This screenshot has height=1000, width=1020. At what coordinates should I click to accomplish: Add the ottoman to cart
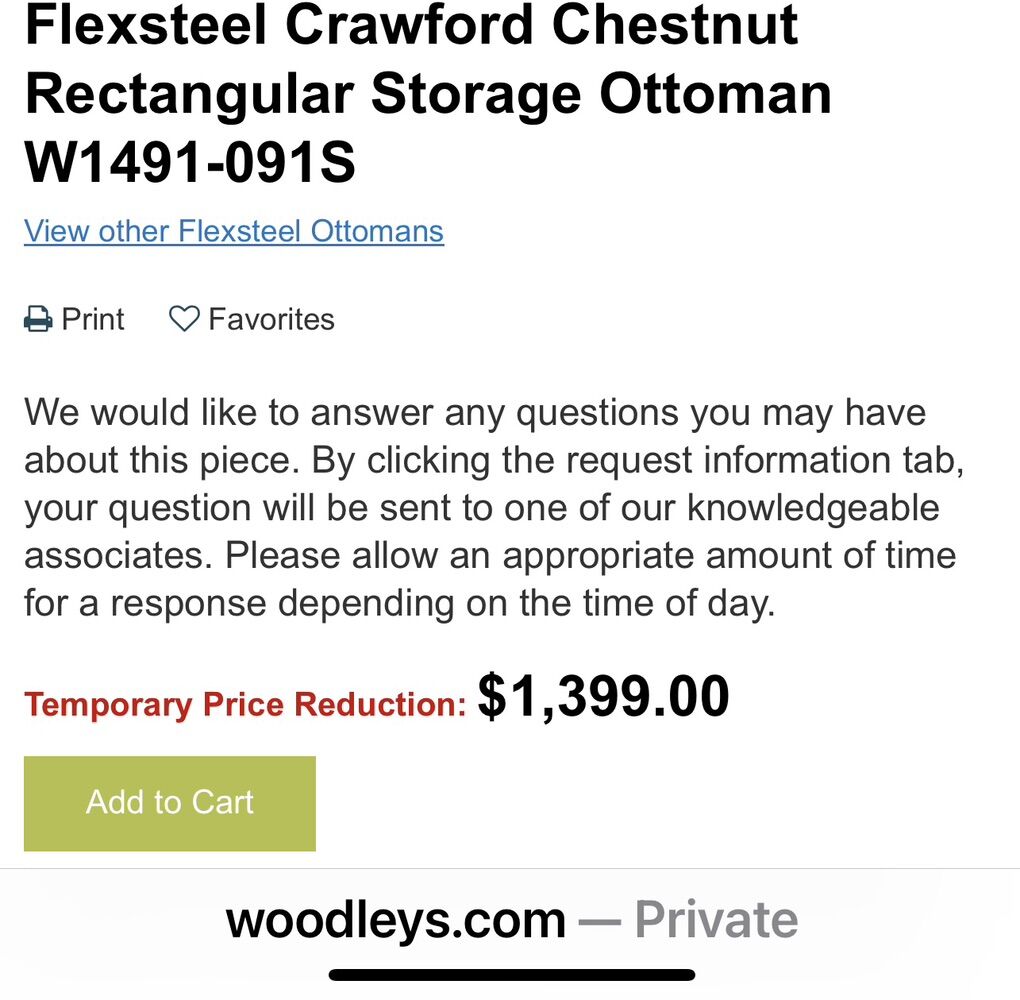point(170,803)
